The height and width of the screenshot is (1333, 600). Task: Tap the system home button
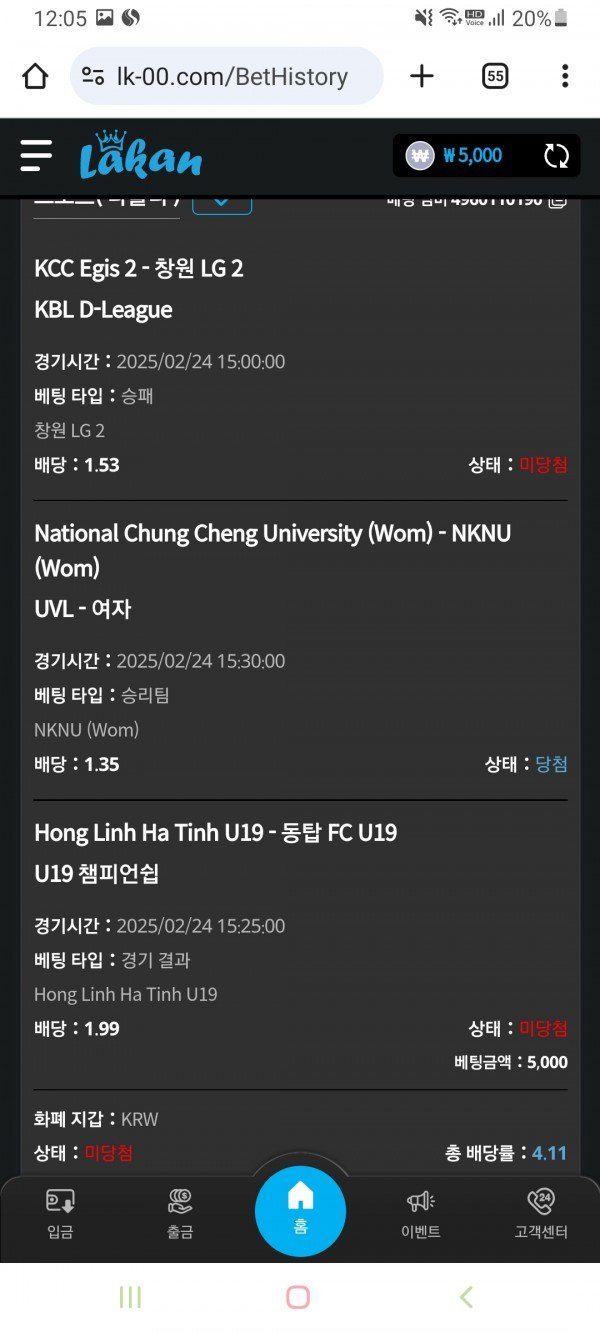(x=298, y=1297)
